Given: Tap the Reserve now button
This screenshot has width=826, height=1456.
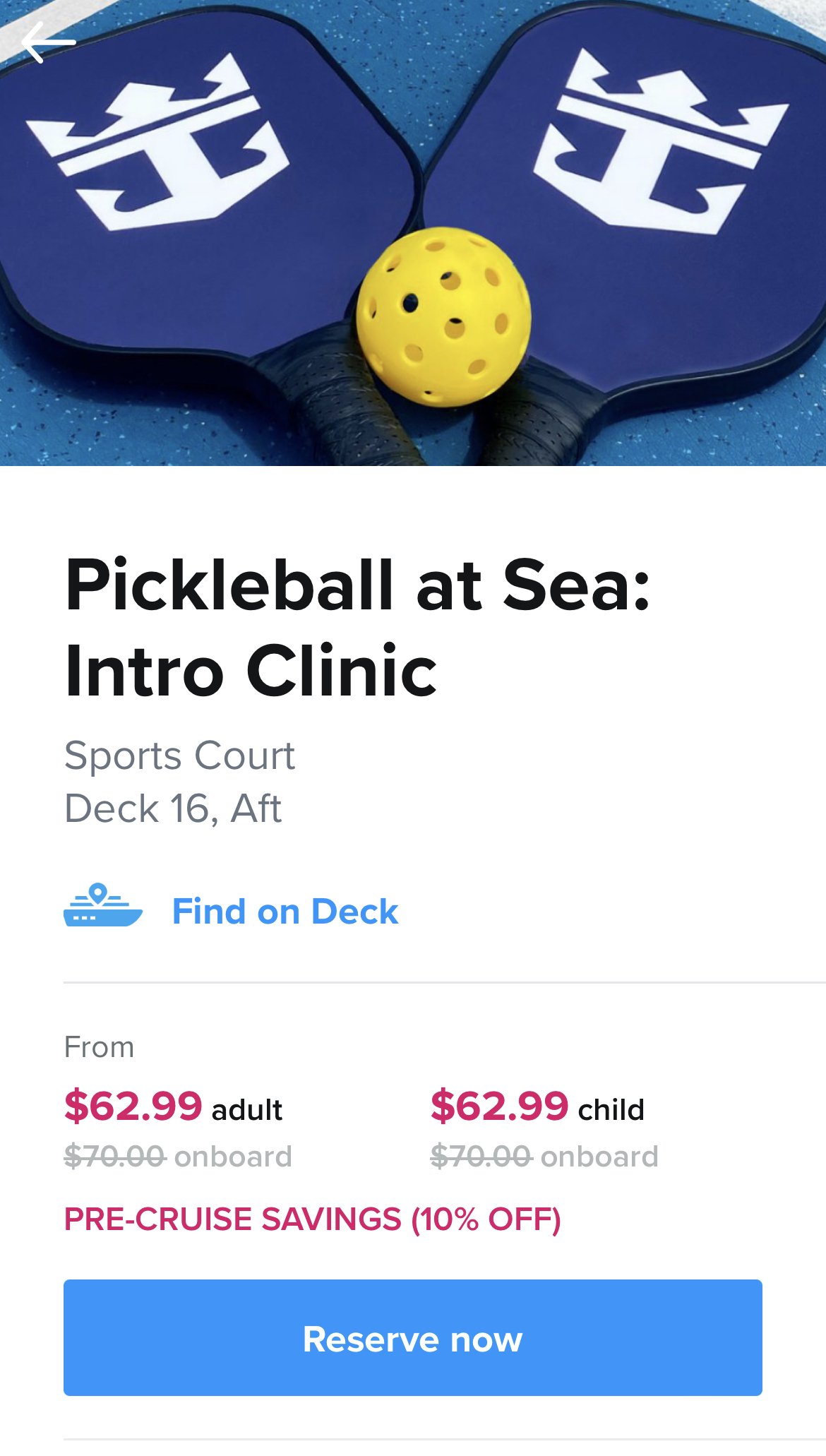Looking at the screenshot, I should 413,1337.
